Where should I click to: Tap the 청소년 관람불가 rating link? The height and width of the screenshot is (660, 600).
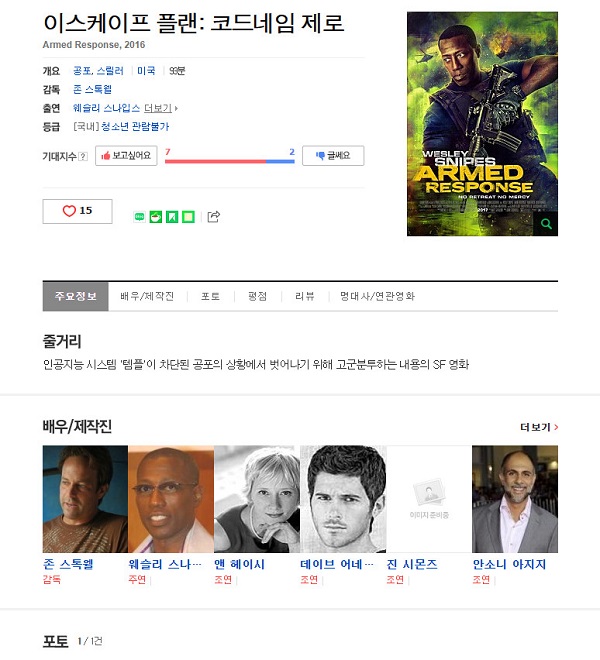[x=135, y=127]
